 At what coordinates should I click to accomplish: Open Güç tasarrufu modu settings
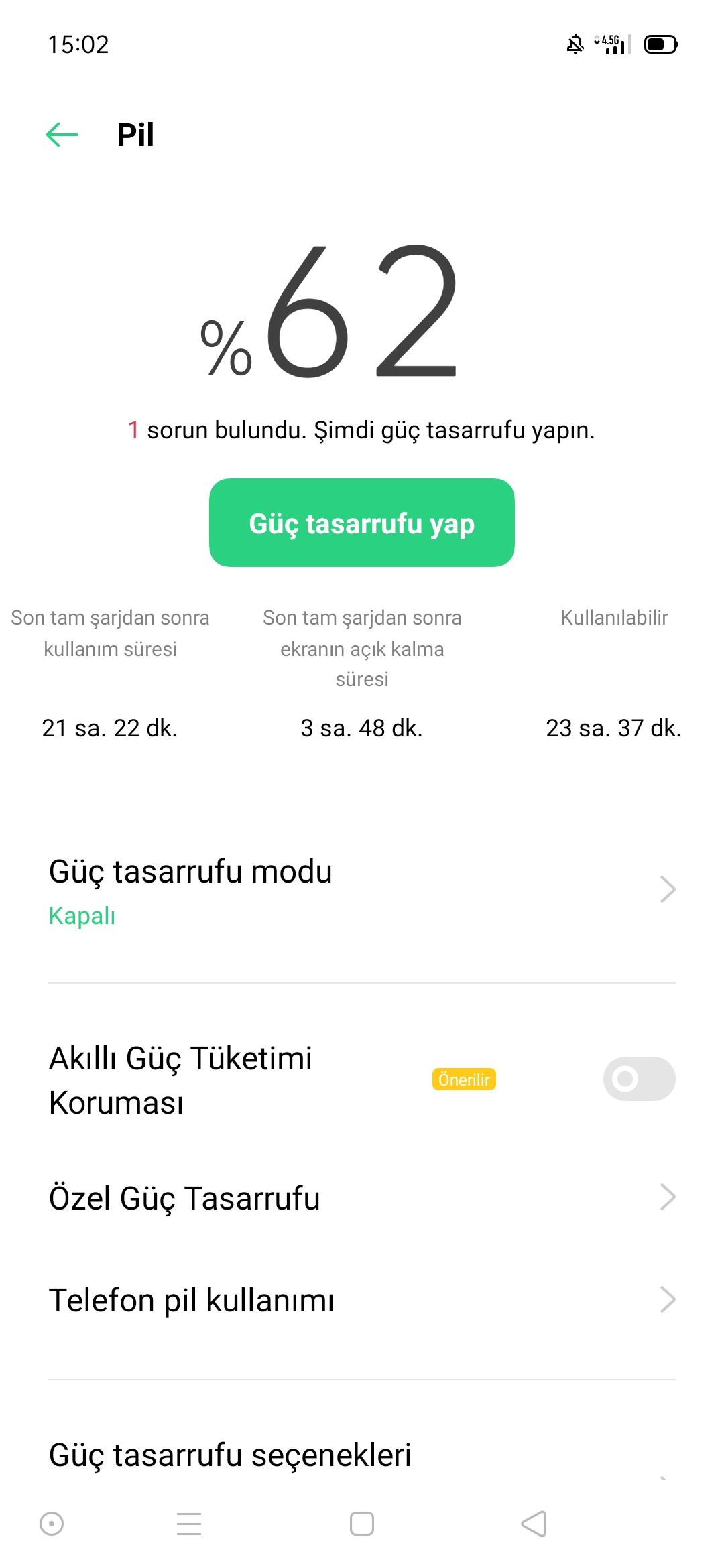point(362,891)
